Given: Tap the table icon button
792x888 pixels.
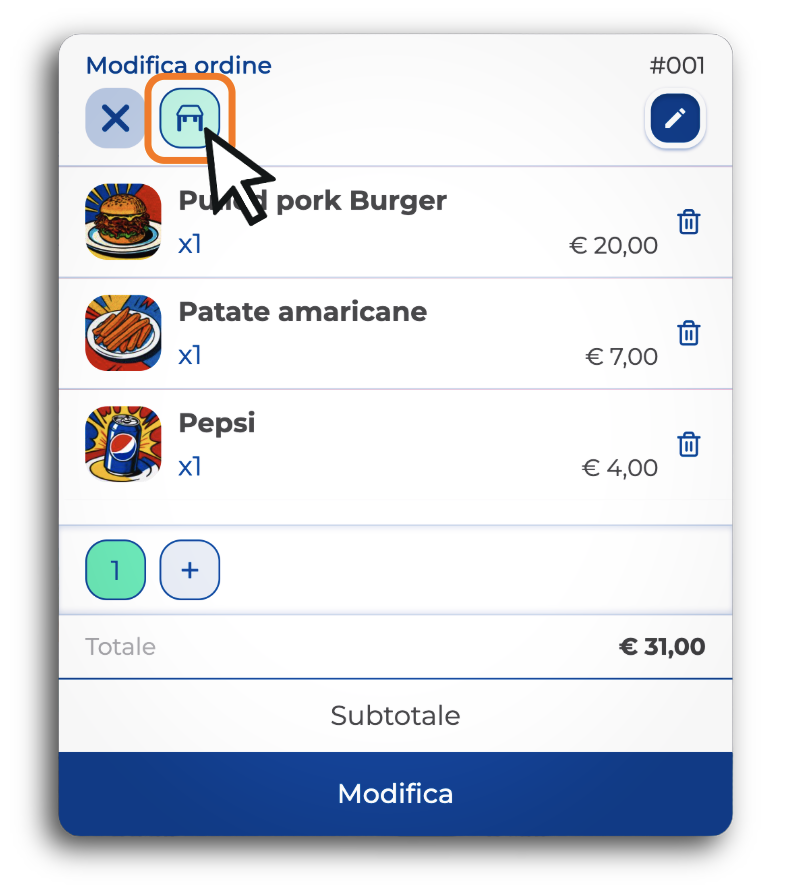Looking at the screenshot, I should pos(190,119).
